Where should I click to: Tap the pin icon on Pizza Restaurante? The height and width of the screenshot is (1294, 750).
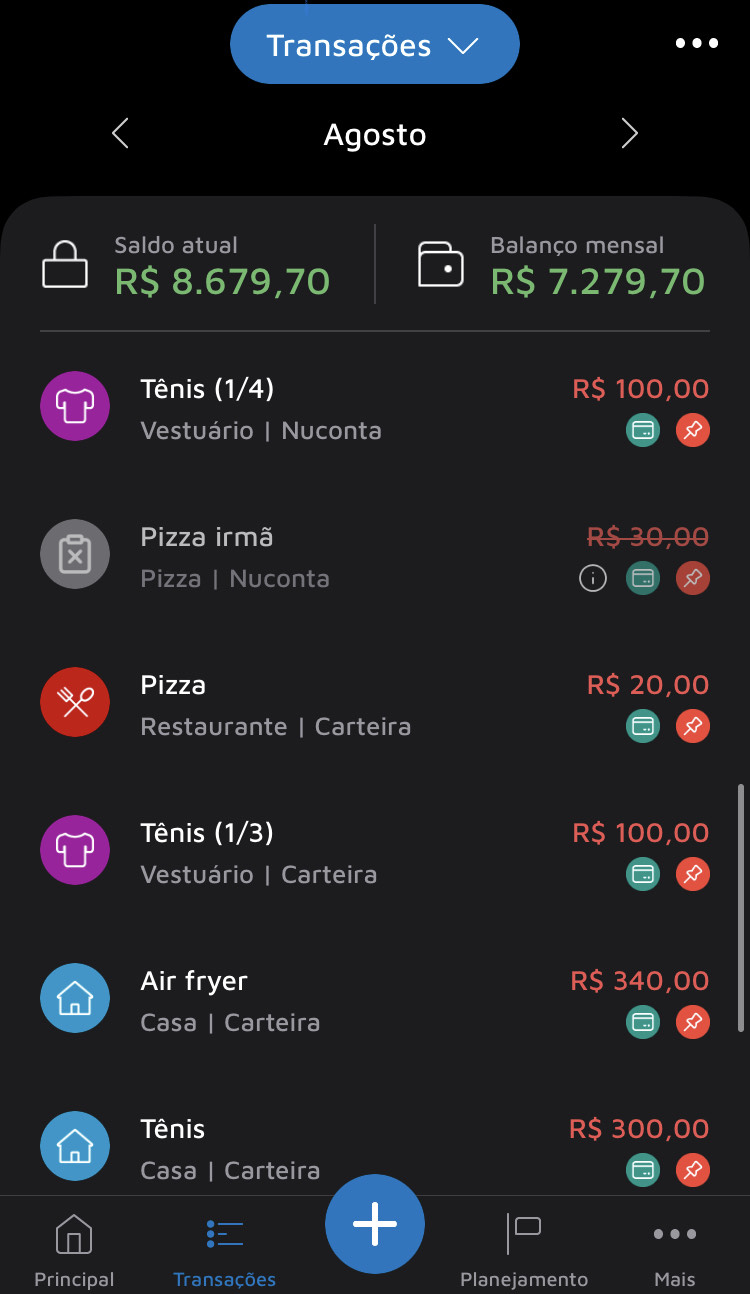pos(693,726)
